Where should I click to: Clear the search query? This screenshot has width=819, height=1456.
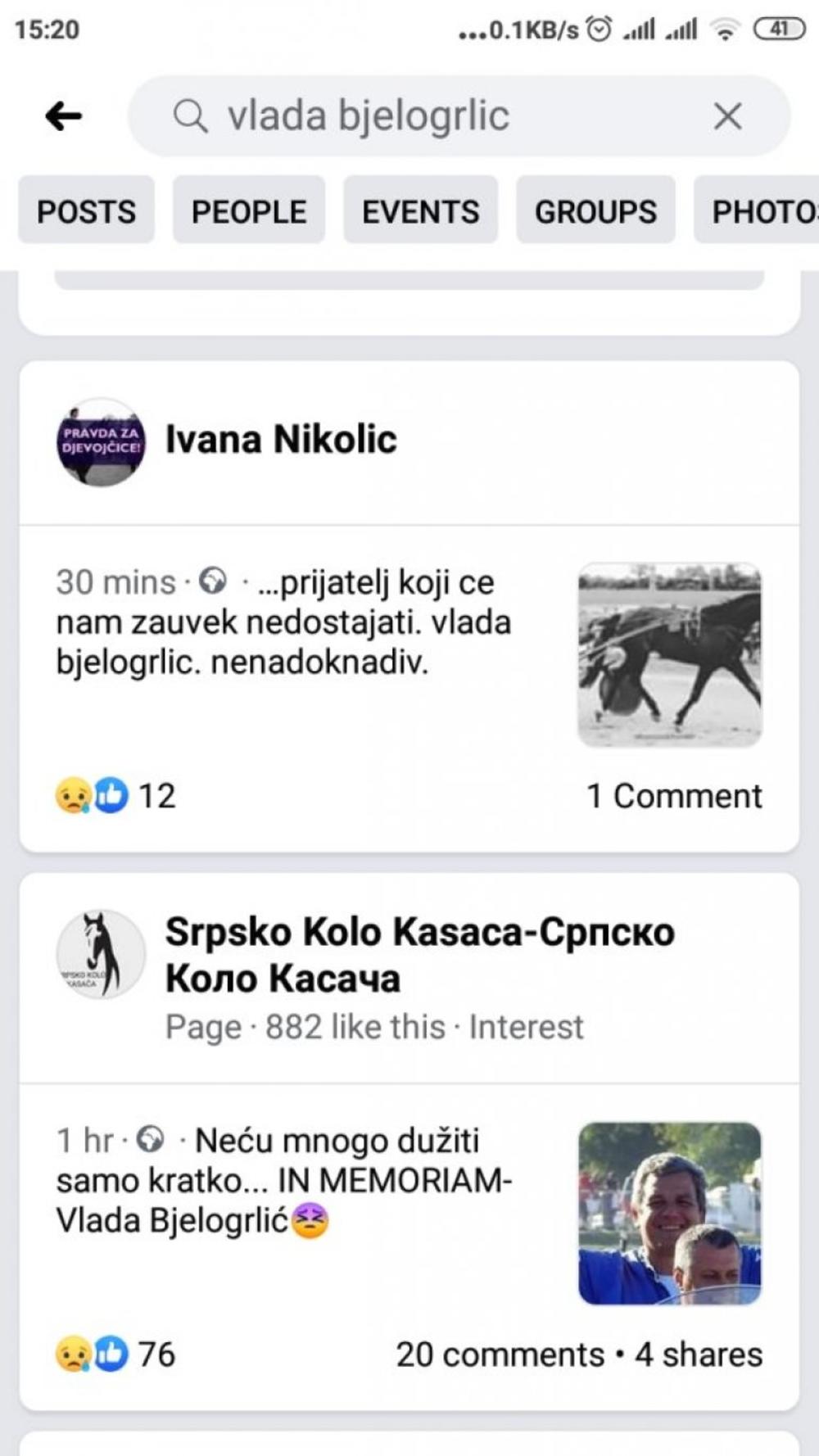click(727, 116)
